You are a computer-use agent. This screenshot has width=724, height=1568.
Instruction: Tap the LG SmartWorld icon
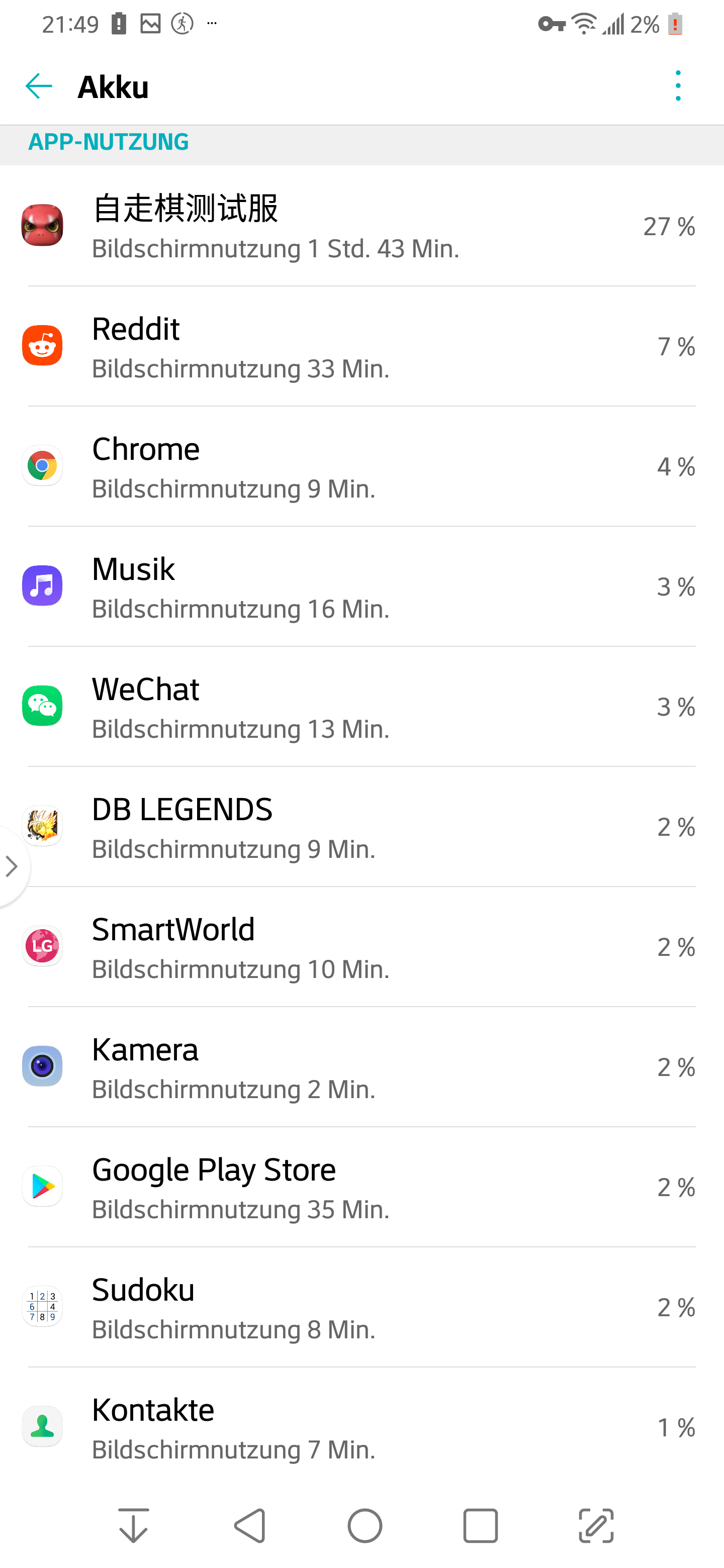click(42, 945)
